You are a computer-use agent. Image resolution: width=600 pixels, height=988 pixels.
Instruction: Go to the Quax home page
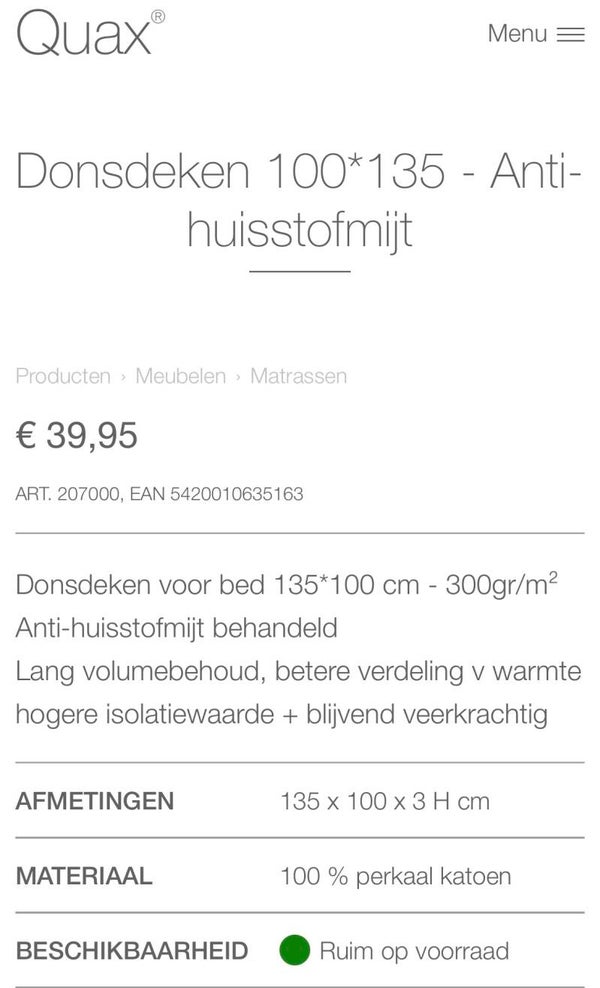coord(89,33)
